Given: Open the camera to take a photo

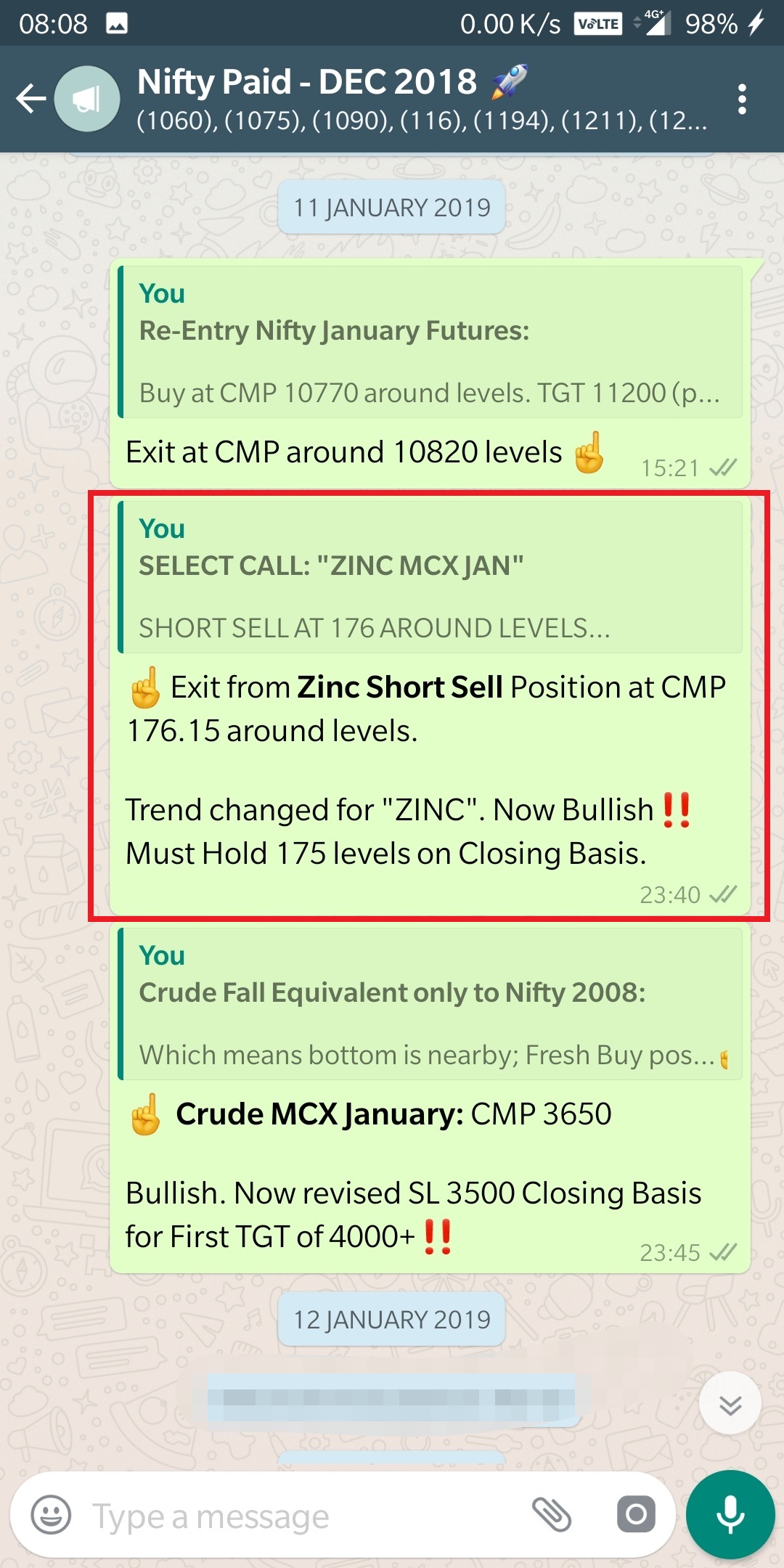Looking at the screenshot, I should pyautogui.click(x=636, y=1515).
